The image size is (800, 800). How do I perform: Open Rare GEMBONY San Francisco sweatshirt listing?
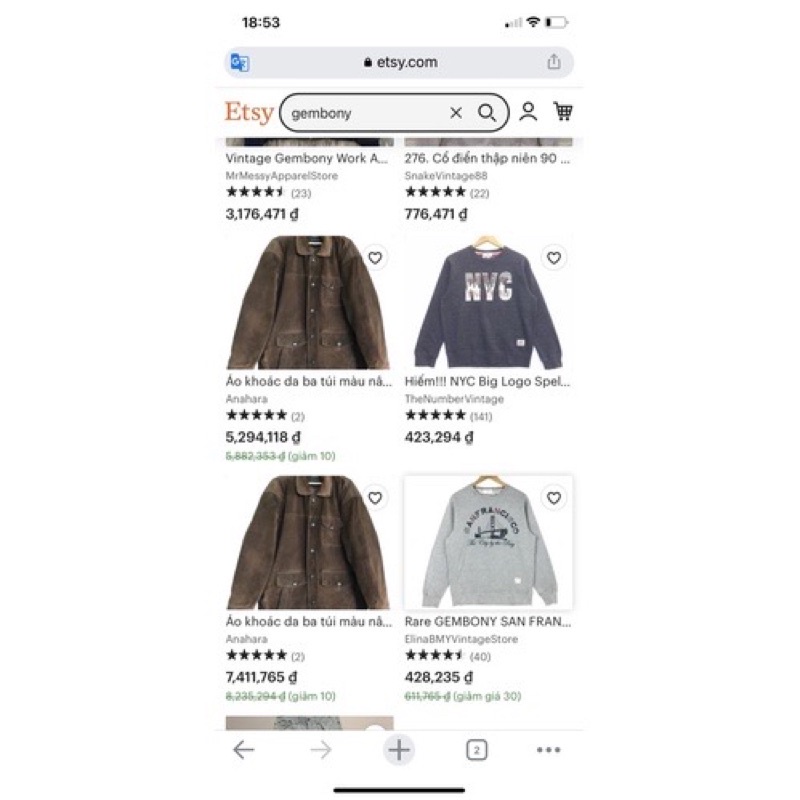tap(488, 545)
